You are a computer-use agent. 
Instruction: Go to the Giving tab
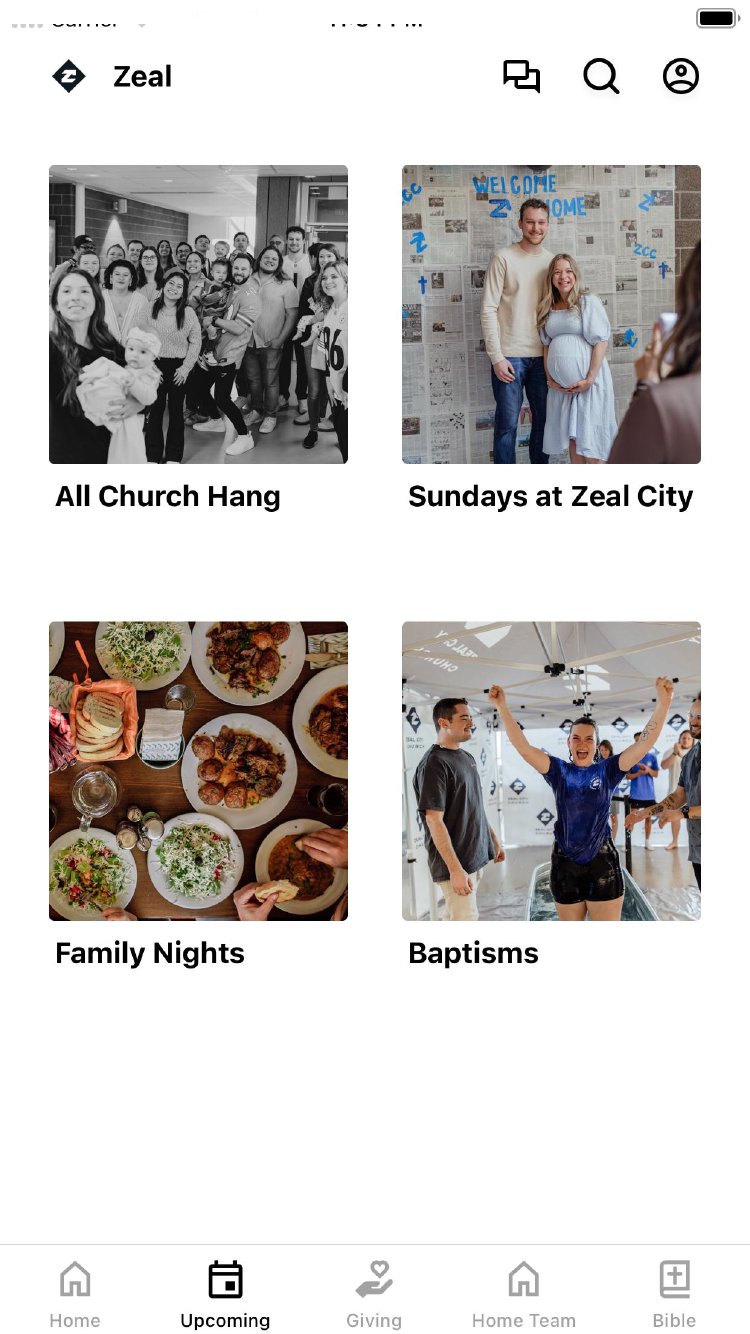tap(374, 1294)
